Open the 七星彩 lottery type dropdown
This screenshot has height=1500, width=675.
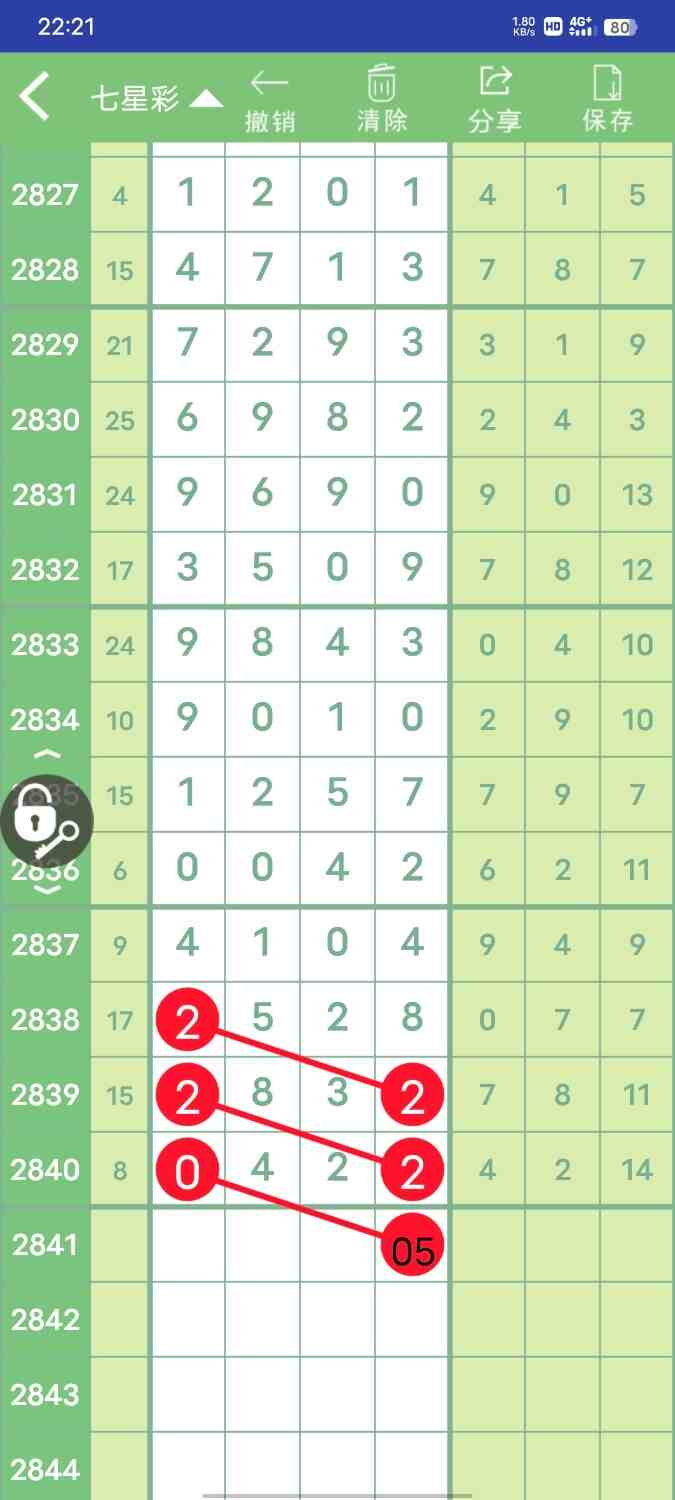tap(156, 98)
